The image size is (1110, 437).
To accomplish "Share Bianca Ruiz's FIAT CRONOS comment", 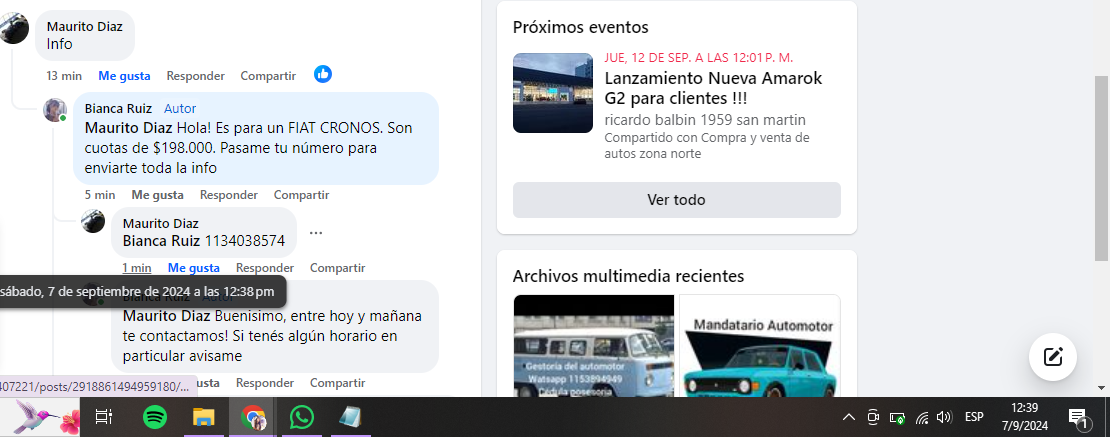I will (x=301, y=195).
